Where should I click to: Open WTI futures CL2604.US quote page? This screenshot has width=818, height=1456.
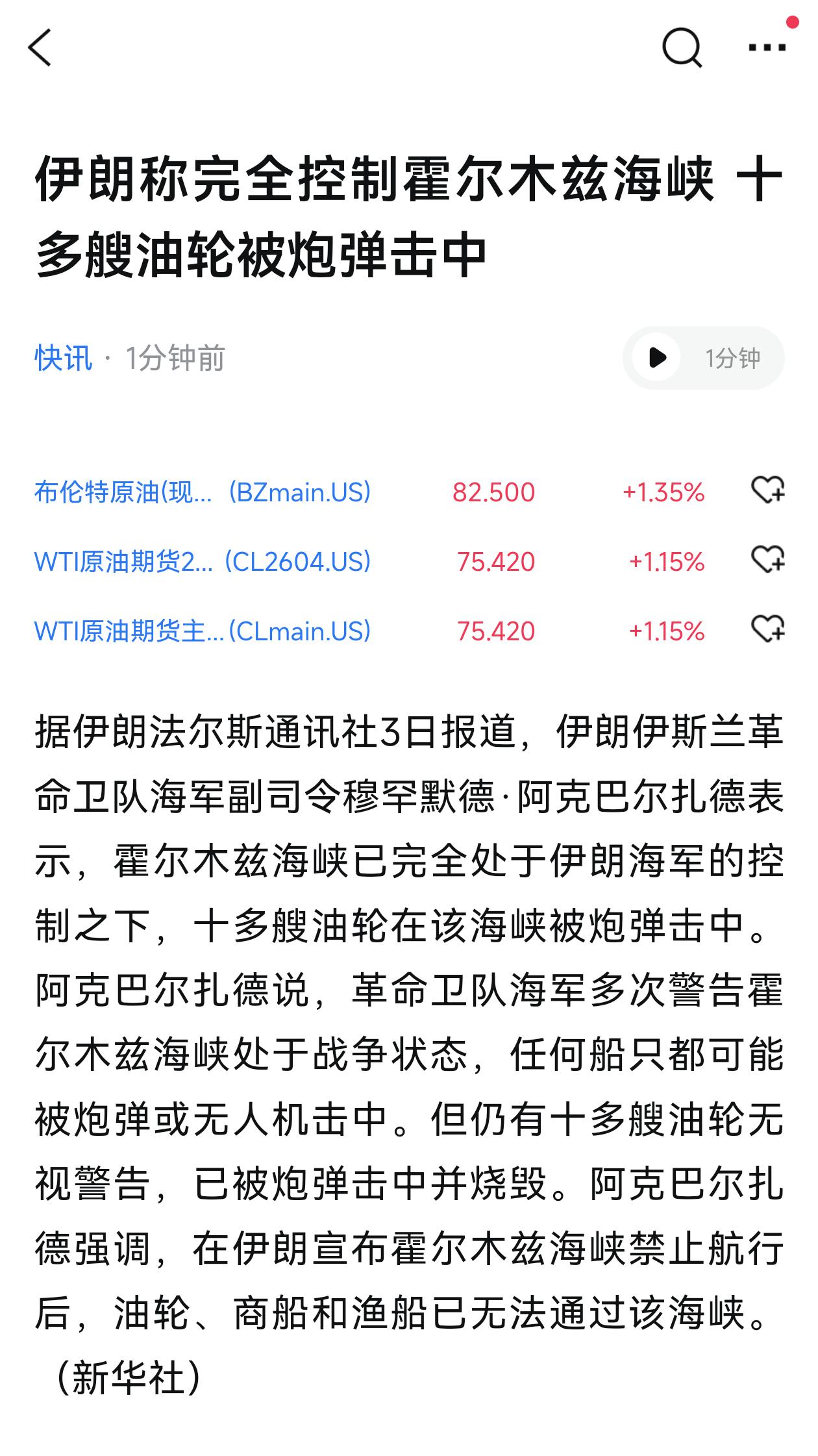pyautogui.click(x=201, y=562)
